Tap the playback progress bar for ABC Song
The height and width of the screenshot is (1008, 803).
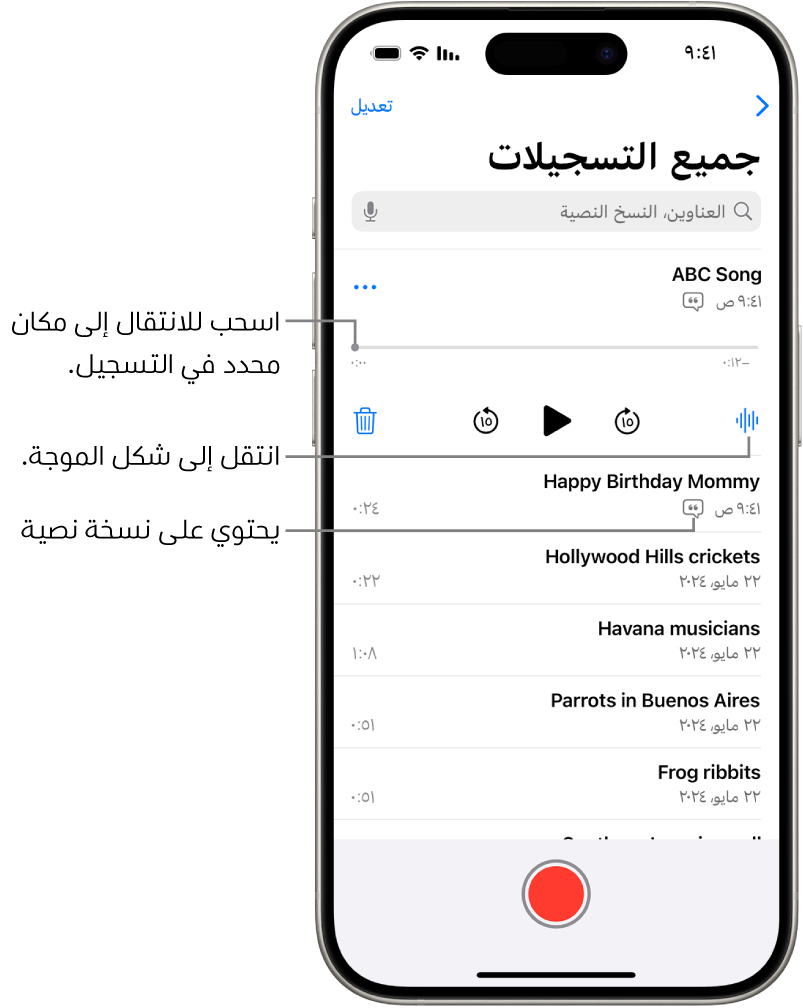(x=556, y=347)
